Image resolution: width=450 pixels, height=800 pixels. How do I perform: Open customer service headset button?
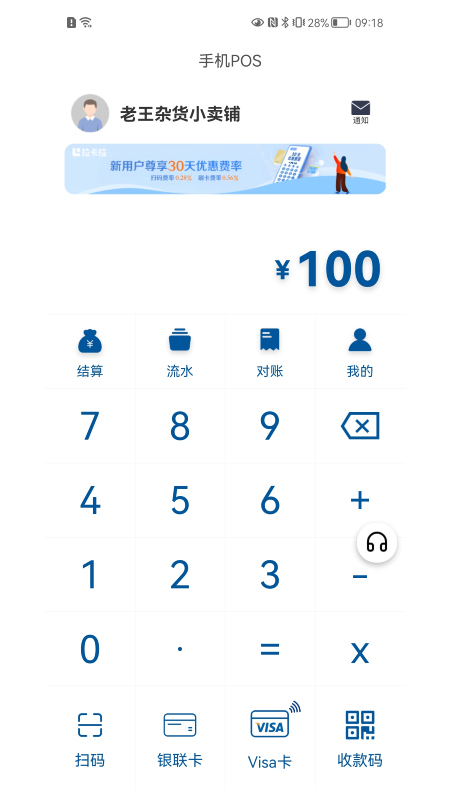(377, 542)
